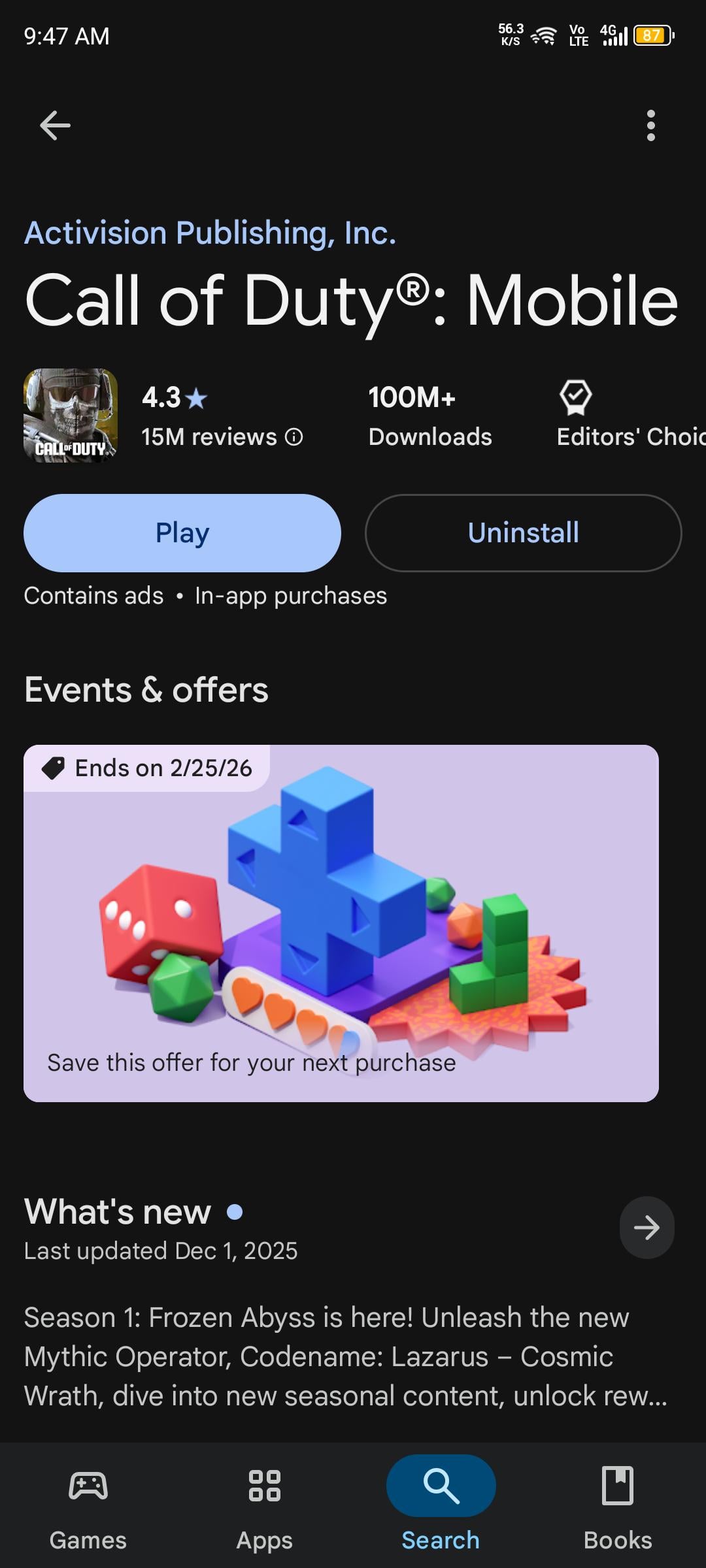706x1568 pixels.
Task: Uninstall Call of Duty: Mobile
Action: pos(524,533)
